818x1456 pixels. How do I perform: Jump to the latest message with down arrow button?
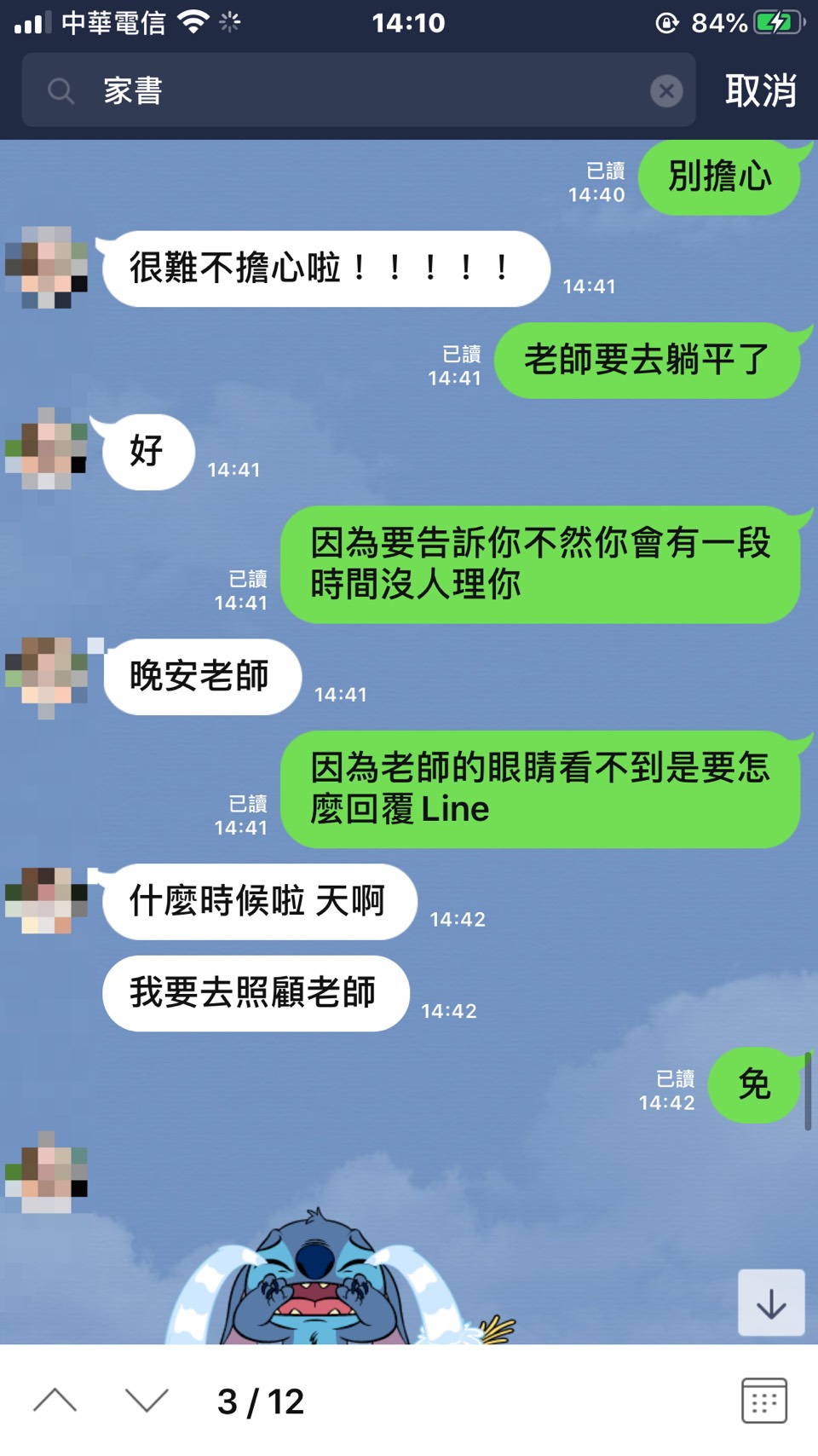tap(771, 1303)
